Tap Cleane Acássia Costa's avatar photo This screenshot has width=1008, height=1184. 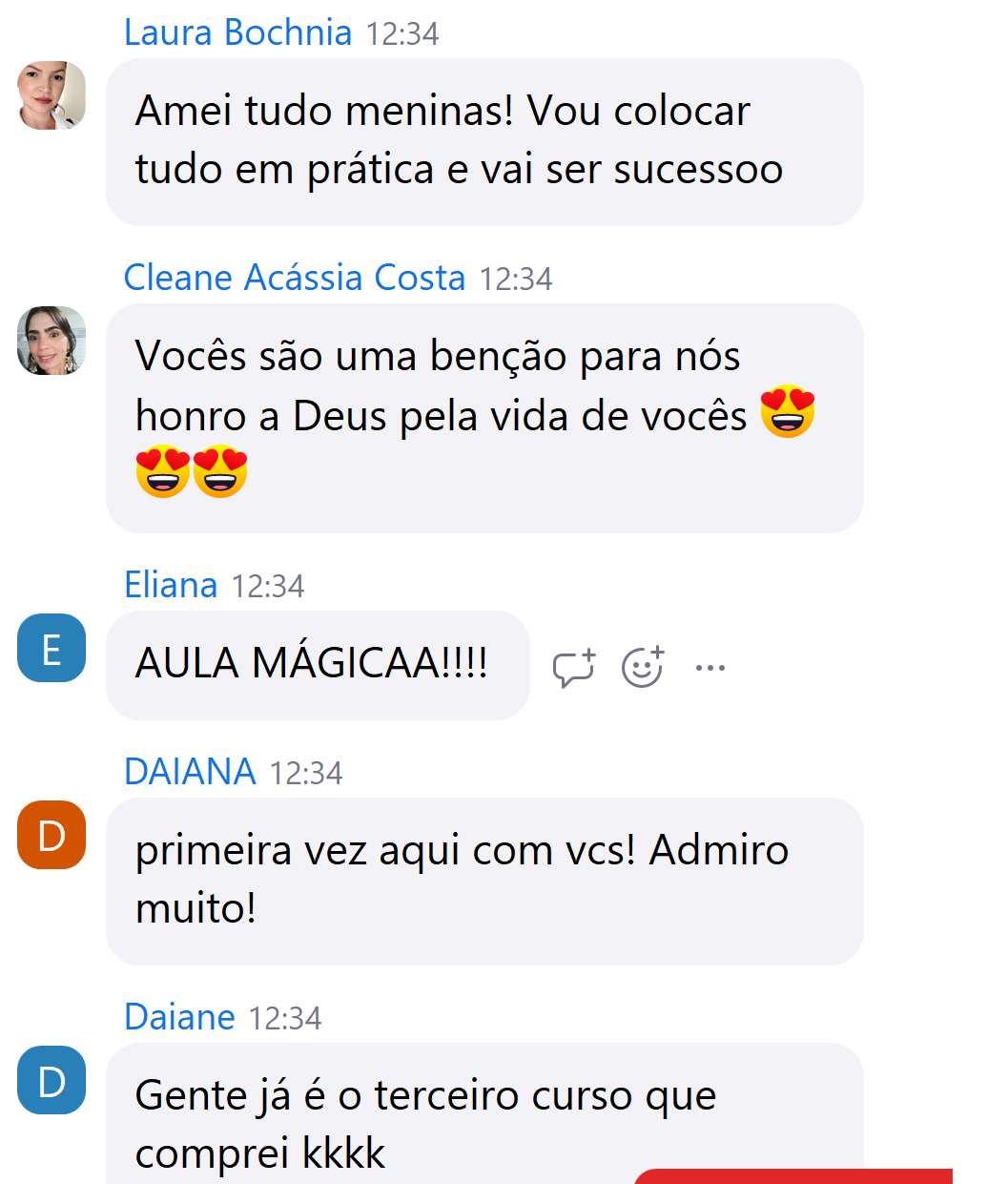pos(51,341)
